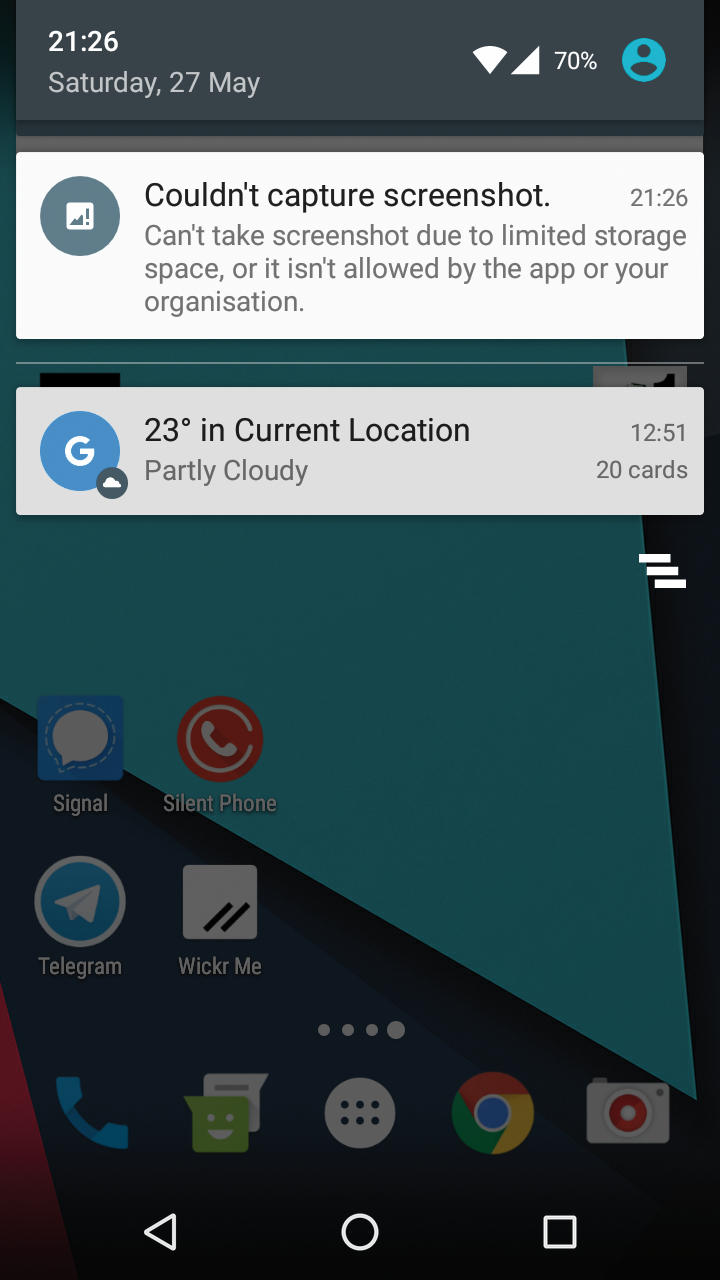Open the Wickr Me app
The image size is (720, 1280).
click(220, 902)
